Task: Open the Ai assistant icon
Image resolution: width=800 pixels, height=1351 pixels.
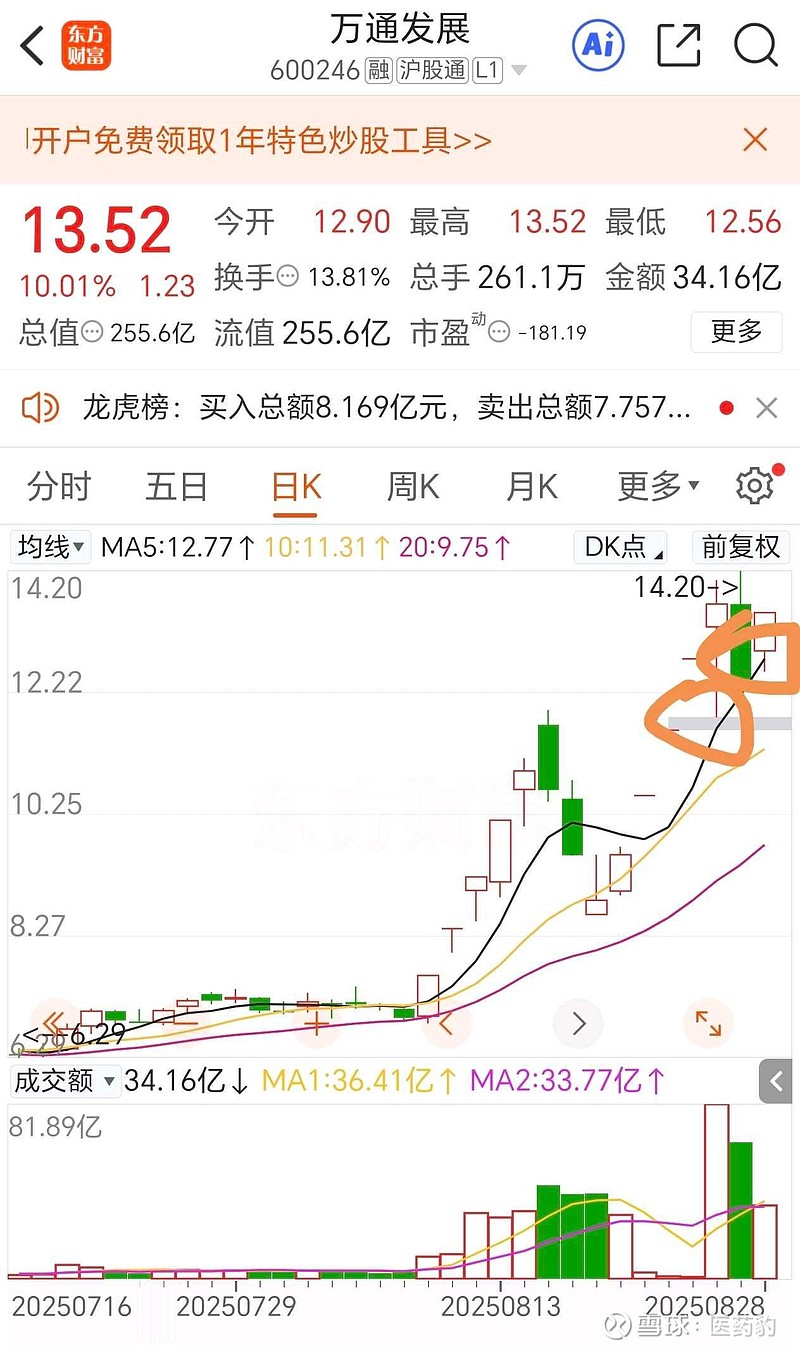Action: click(x=598, y=45)
